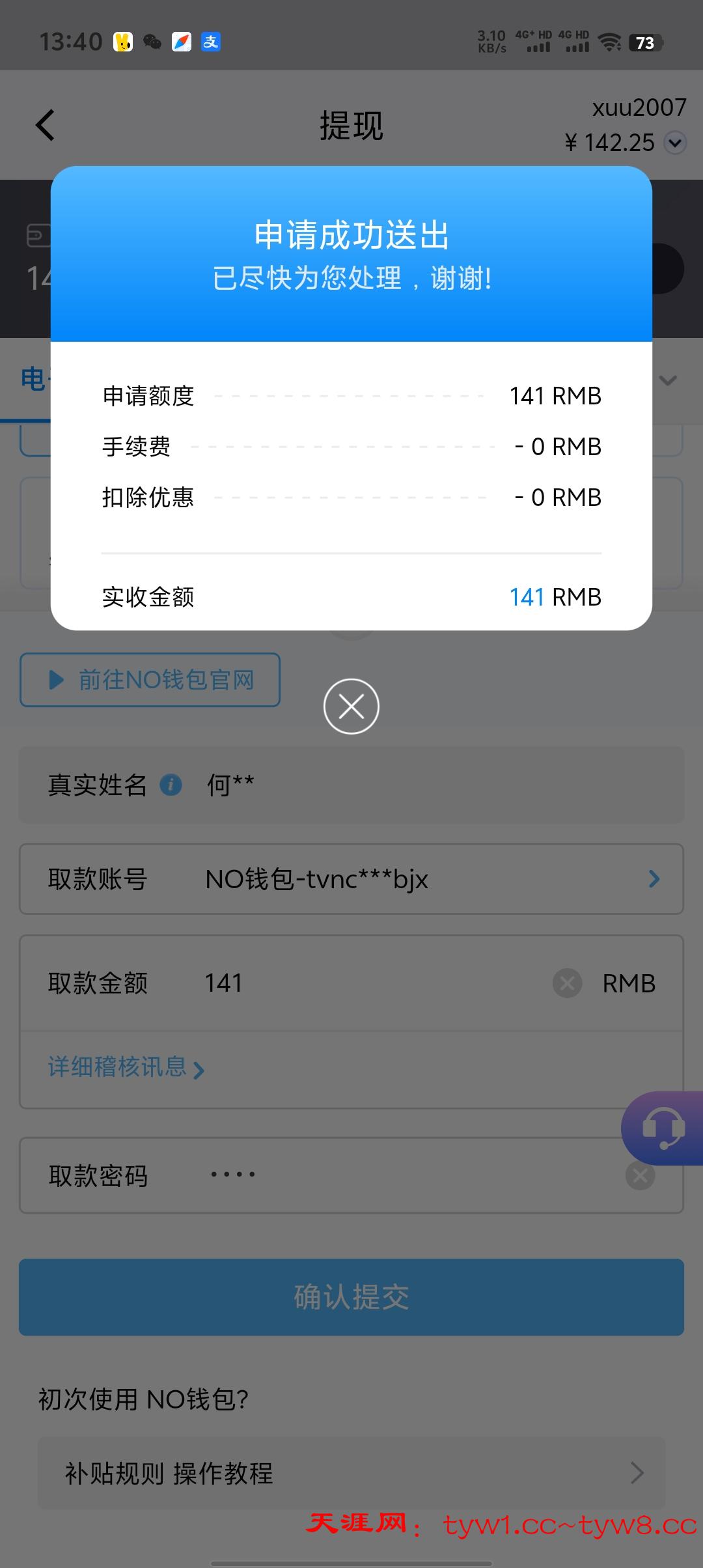Tap the 前往NO钱包官网 button

150,680
